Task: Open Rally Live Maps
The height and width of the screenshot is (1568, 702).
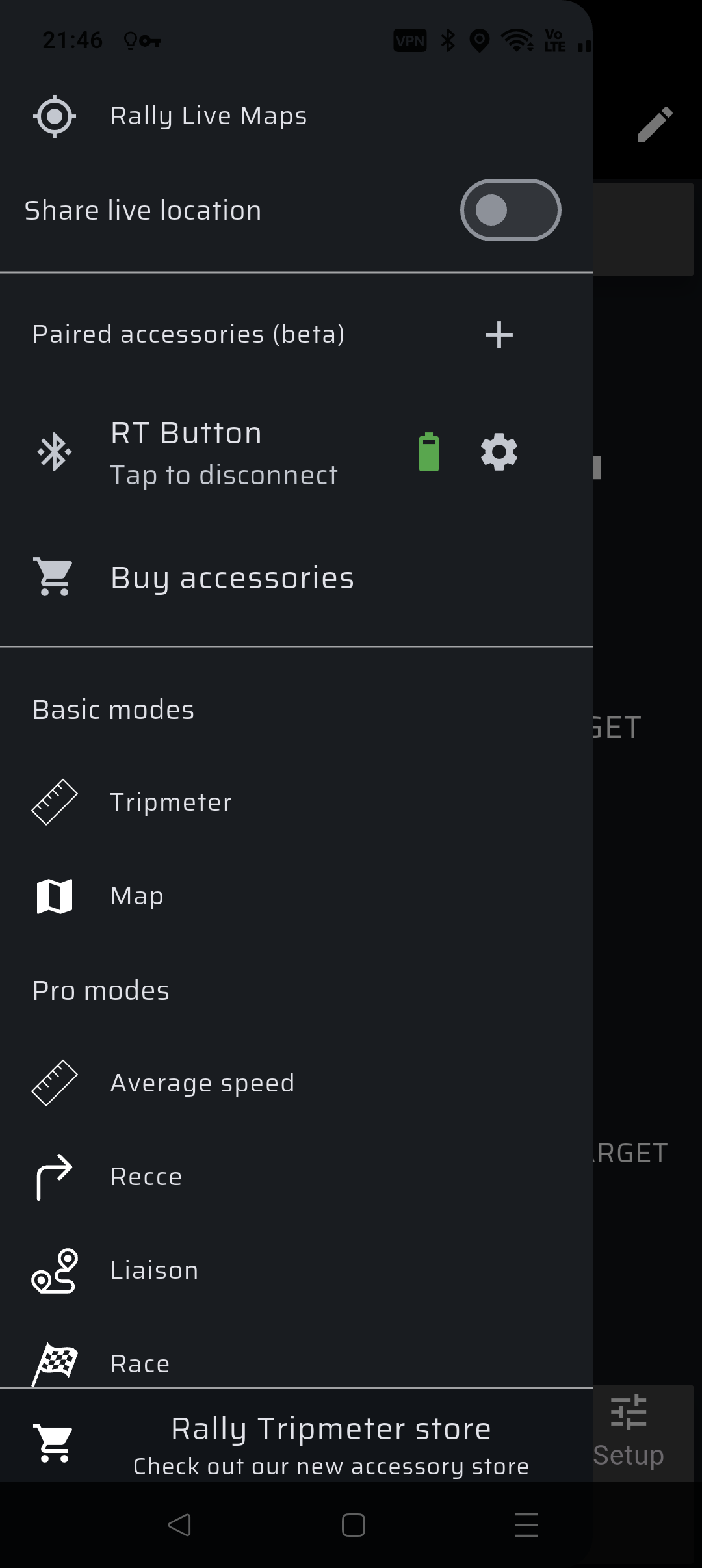Action: pos(296,116)
